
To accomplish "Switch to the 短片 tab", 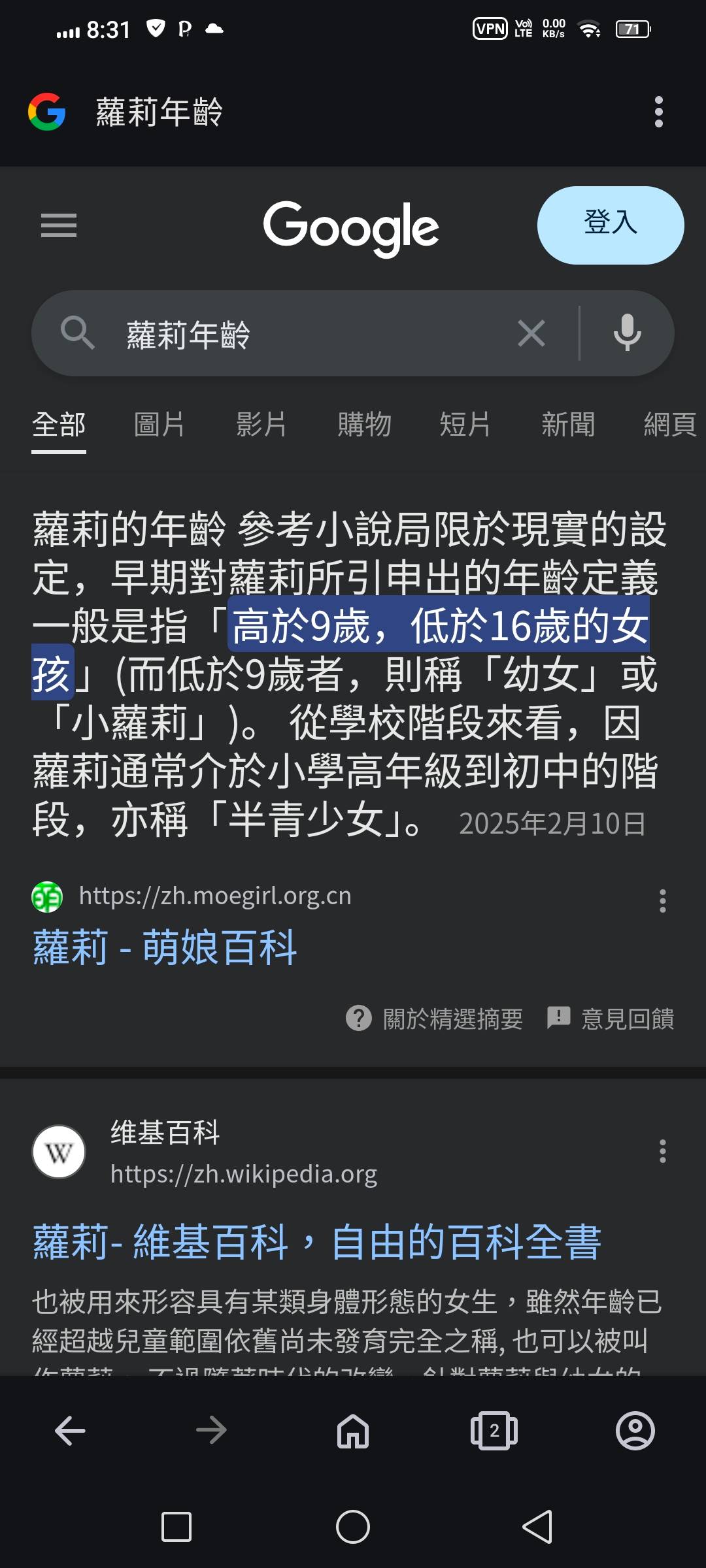I will 465,425.
